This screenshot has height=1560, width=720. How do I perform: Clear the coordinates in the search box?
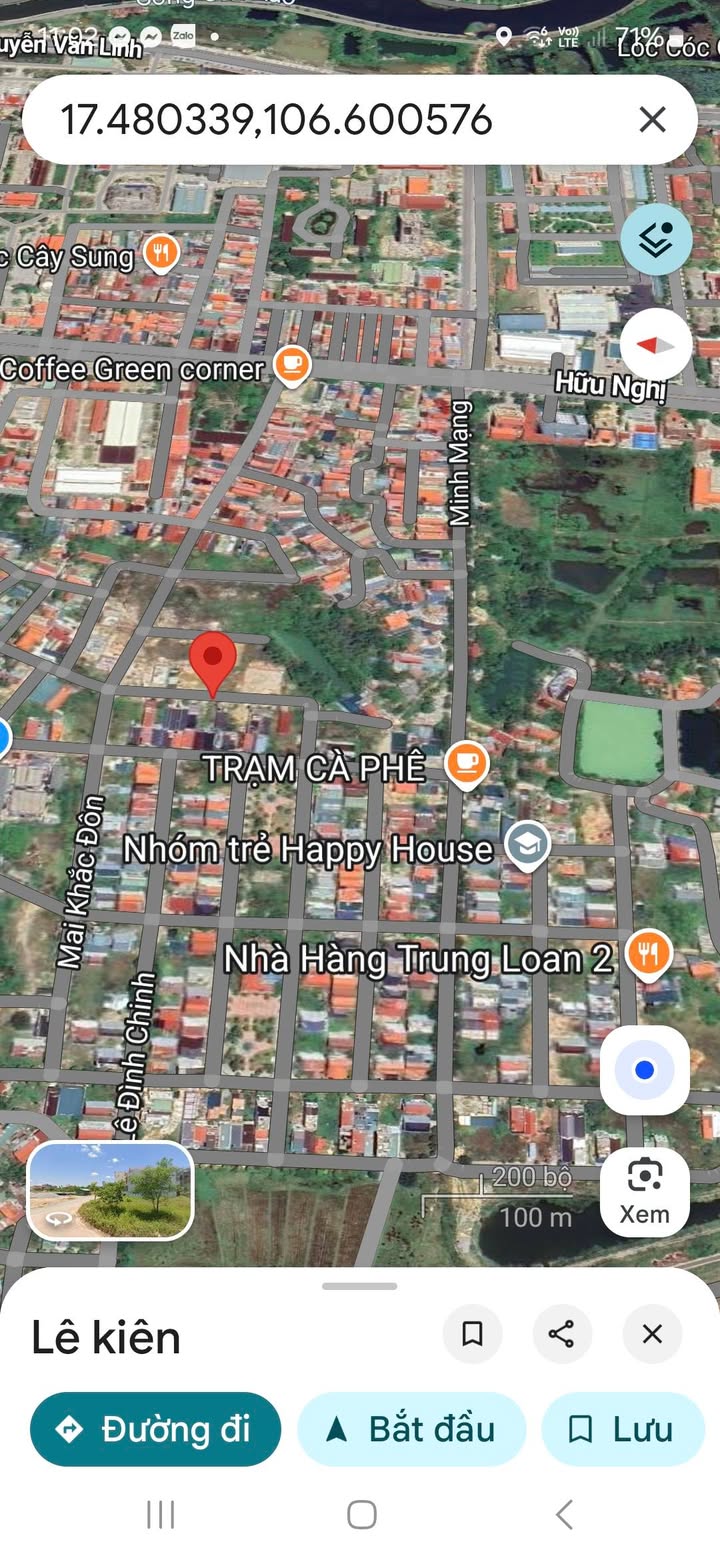(x=652, y=120)
